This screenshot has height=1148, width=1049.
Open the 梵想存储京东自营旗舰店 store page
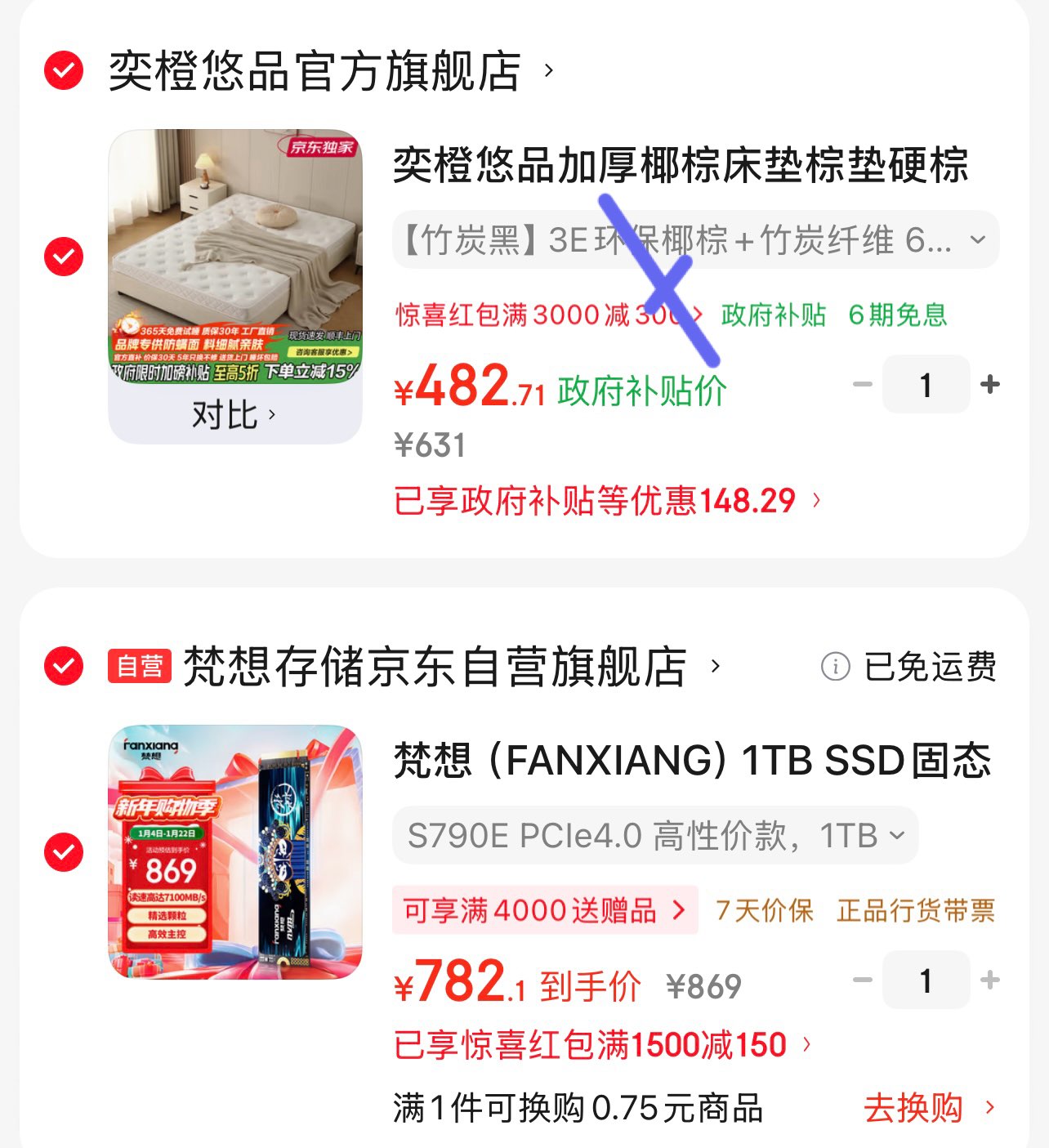(435, 667)
